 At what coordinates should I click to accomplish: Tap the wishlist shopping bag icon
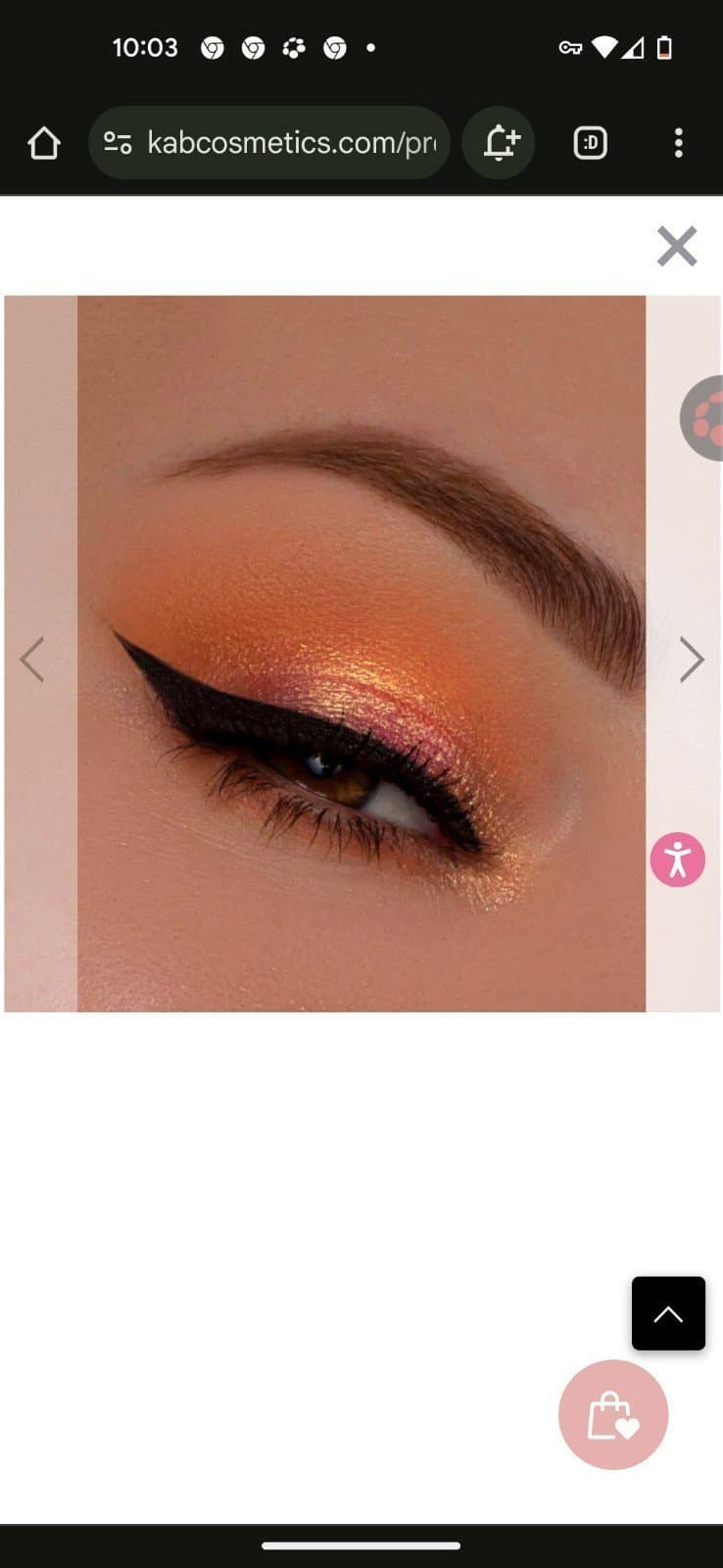612,1414
